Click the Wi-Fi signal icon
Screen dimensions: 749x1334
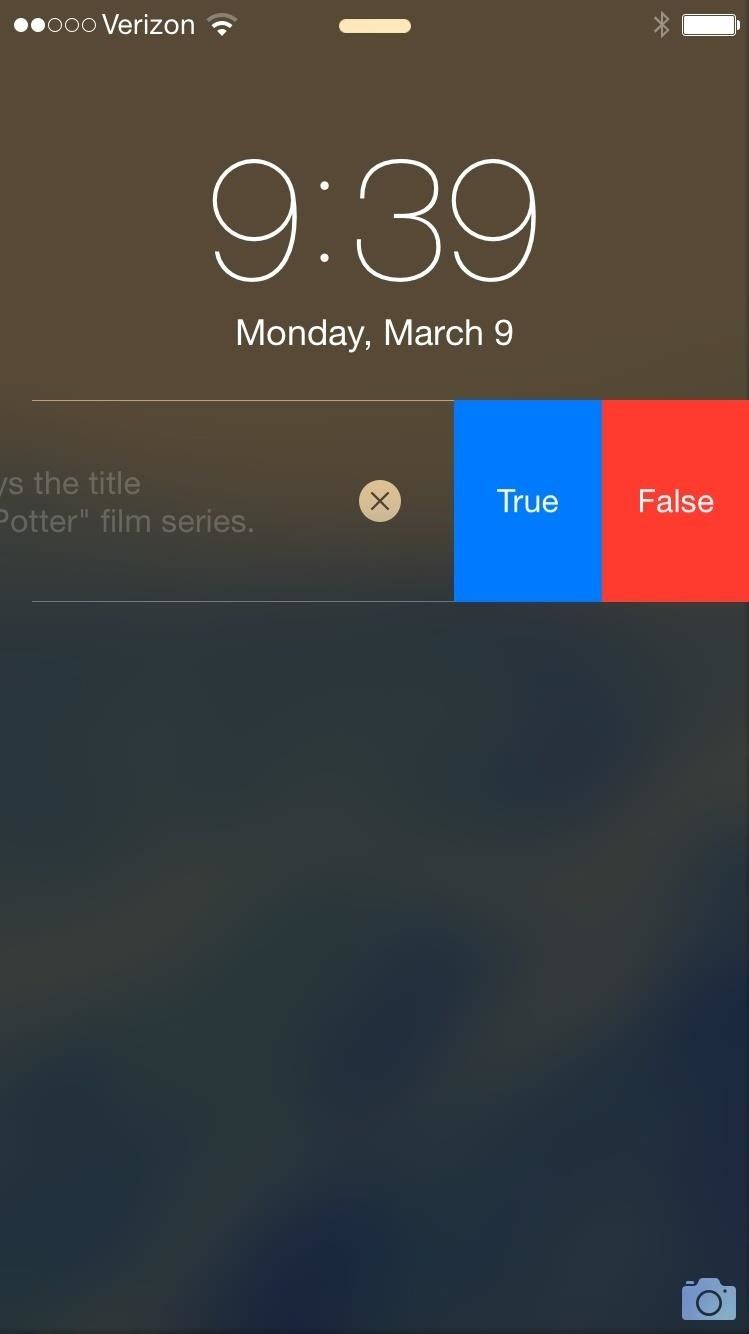pyautogui.click(x=222, y=24)
